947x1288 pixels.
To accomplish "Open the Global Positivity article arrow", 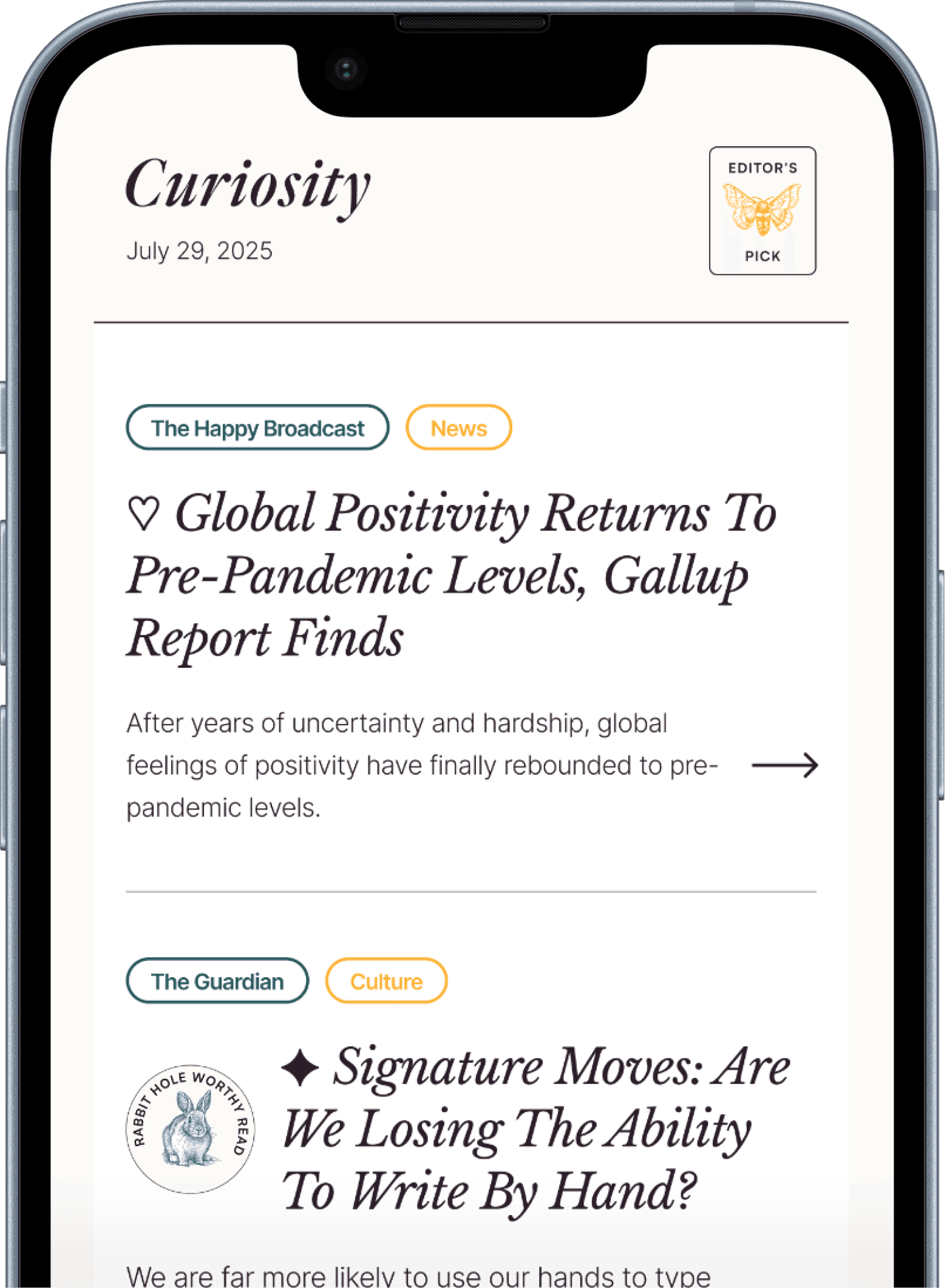I will (784, 765).
